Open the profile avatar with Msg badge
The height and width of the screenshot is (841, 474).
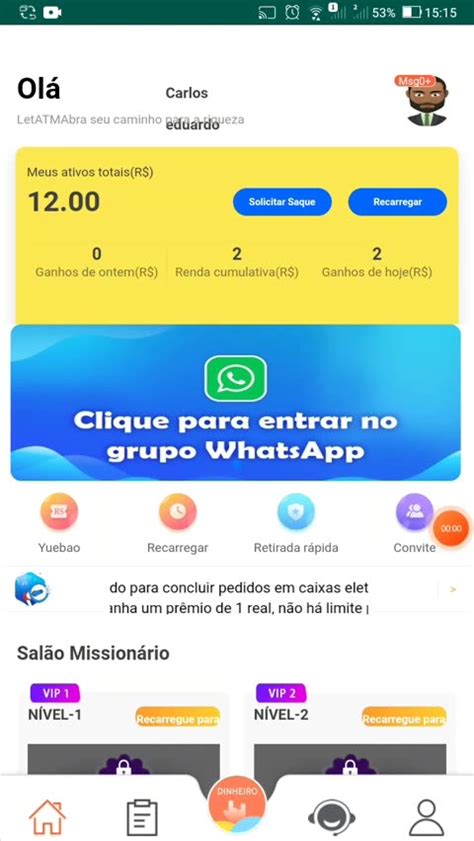426,101
